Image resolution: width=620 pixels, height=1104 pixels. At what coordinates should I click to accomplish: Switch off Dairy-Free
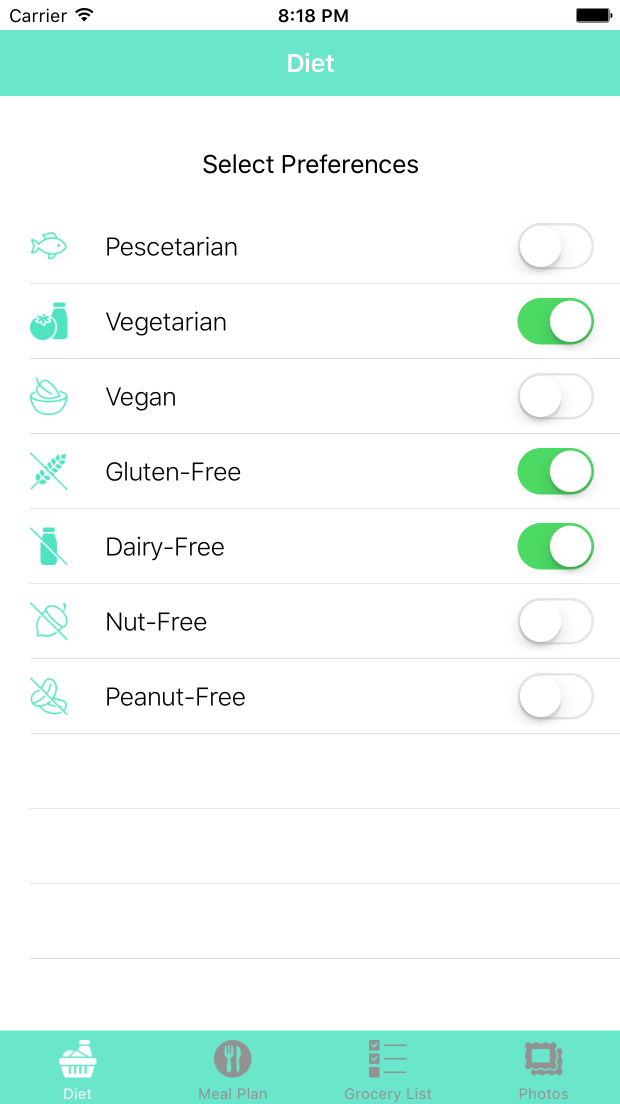(x=555, y=546)
